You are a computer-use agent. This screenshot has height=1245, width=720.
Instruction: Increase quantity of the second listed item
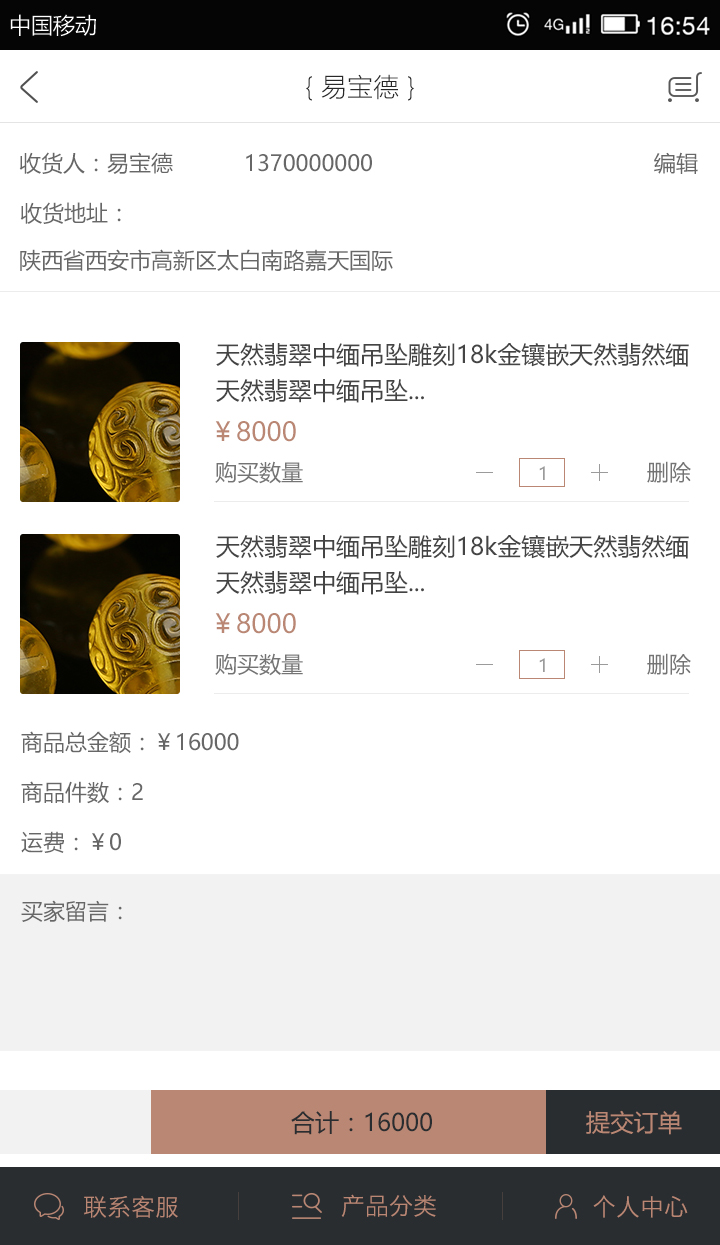tap(599, 665)
